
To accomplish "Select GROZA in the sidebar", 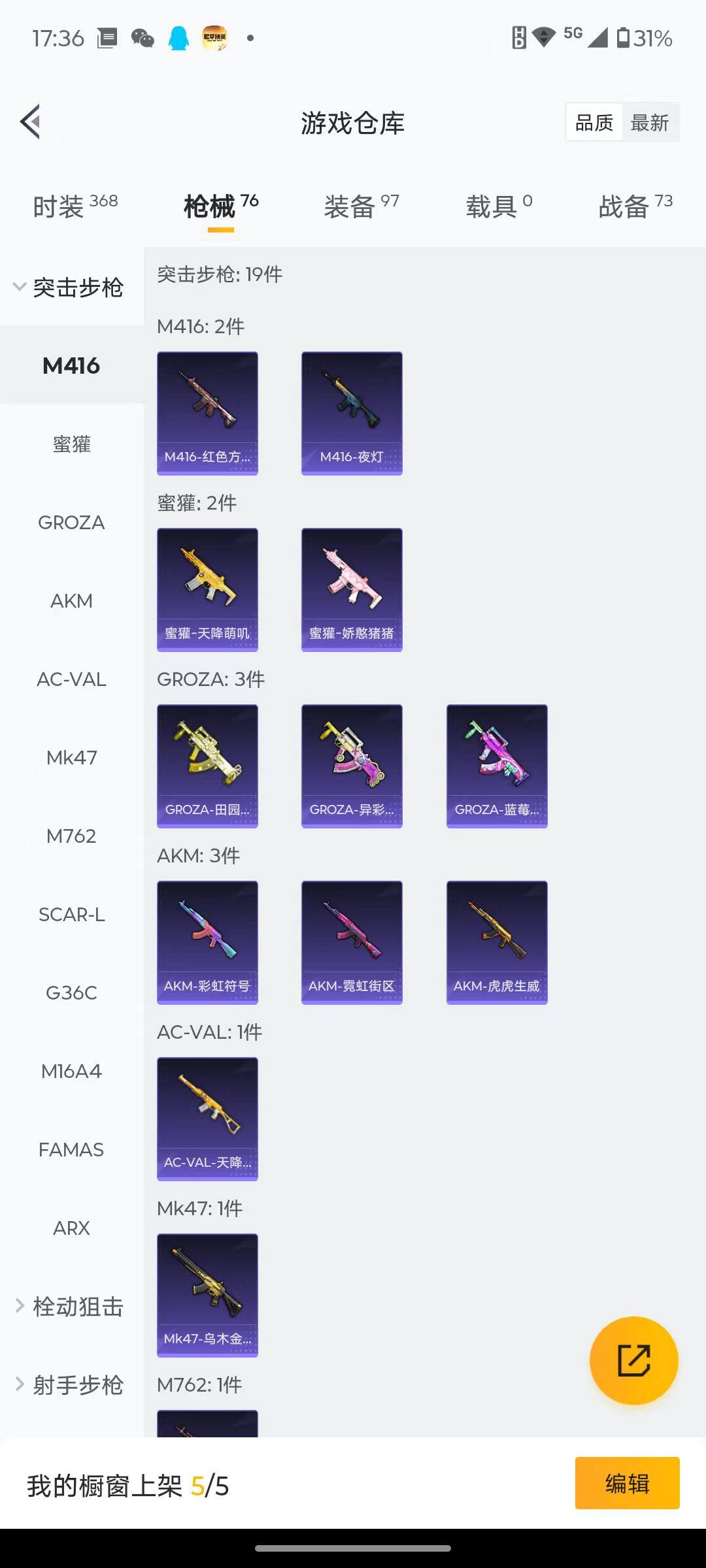I will coord(71,523).
